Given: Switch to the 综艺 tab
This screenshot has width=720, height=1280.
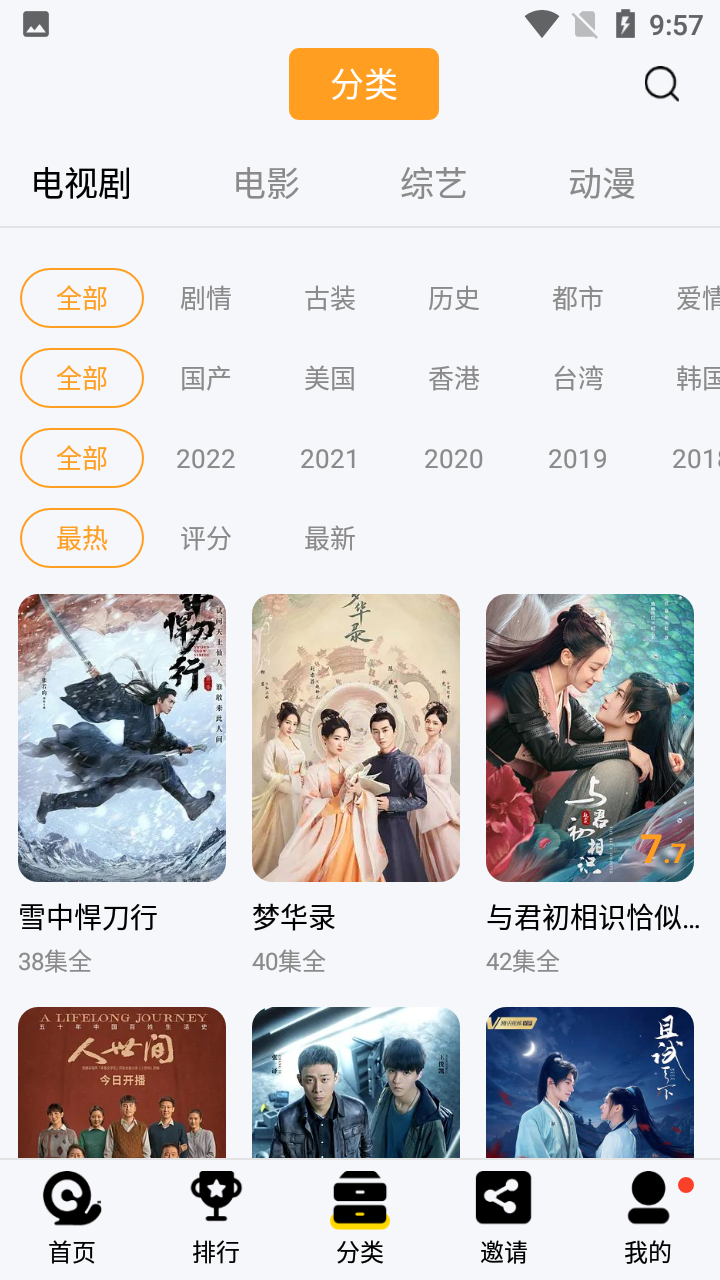Looking at the screenshot, I should tap(434, 184).
